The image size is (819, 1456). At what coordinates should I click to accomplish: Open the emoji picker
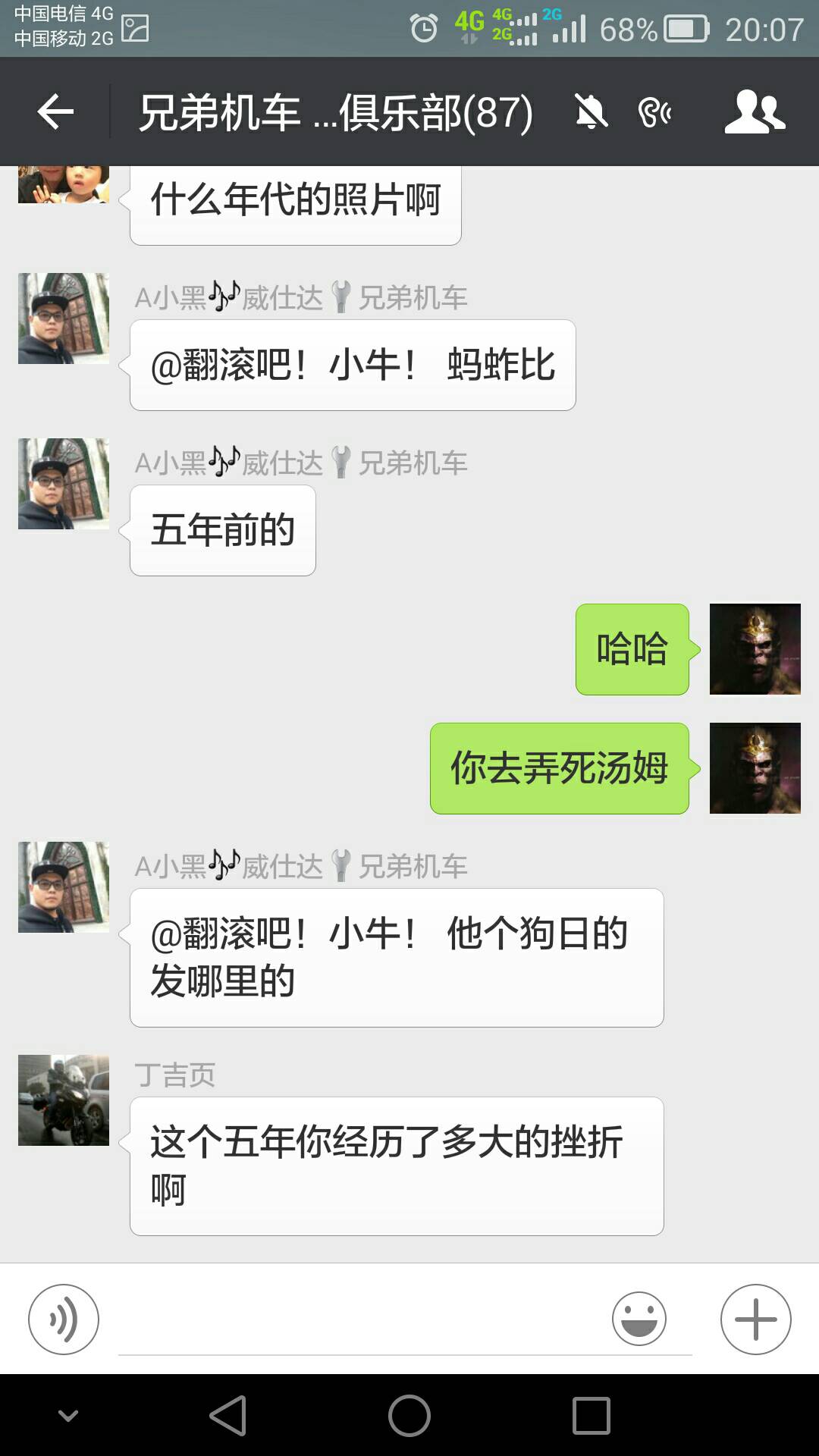point(639,1319)
